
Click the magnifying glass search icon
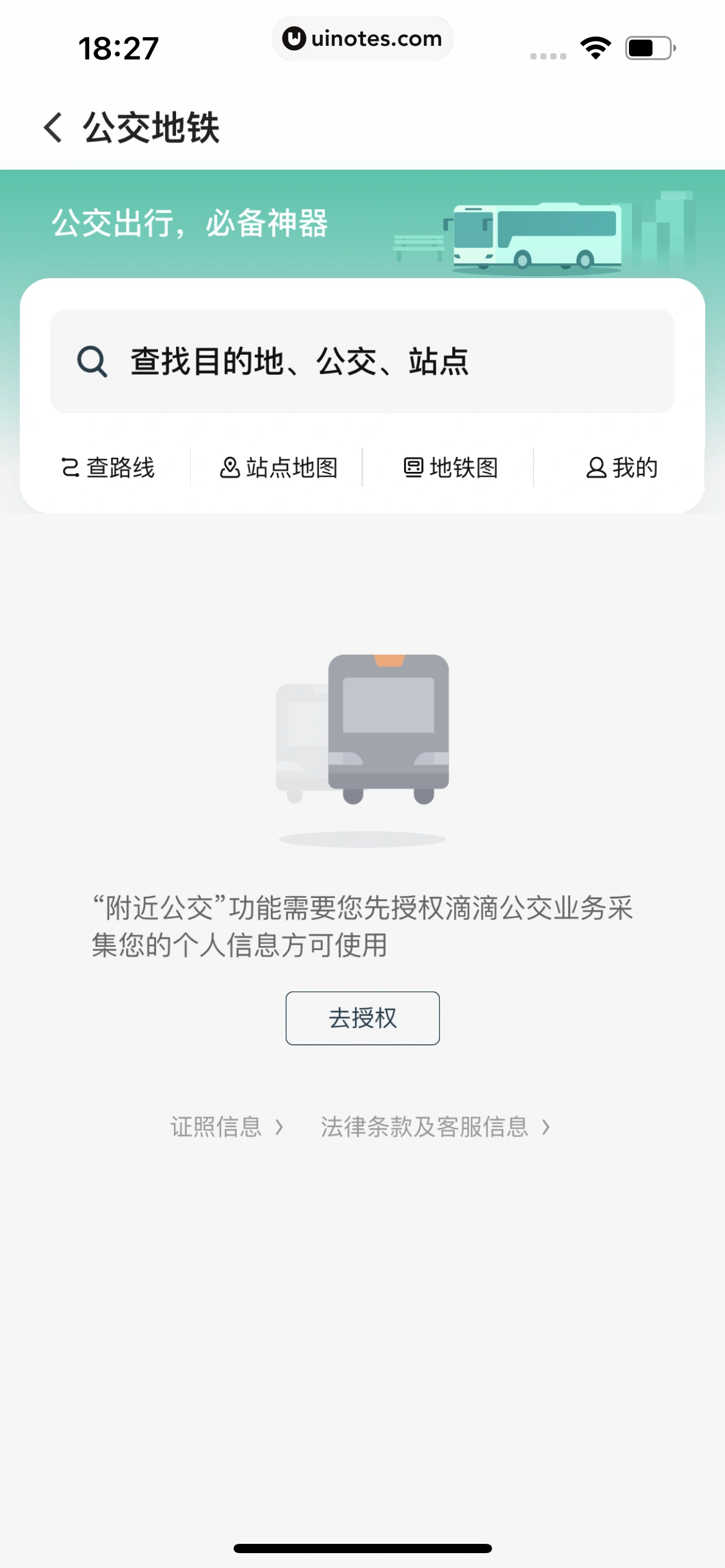(x=90, y=361)
